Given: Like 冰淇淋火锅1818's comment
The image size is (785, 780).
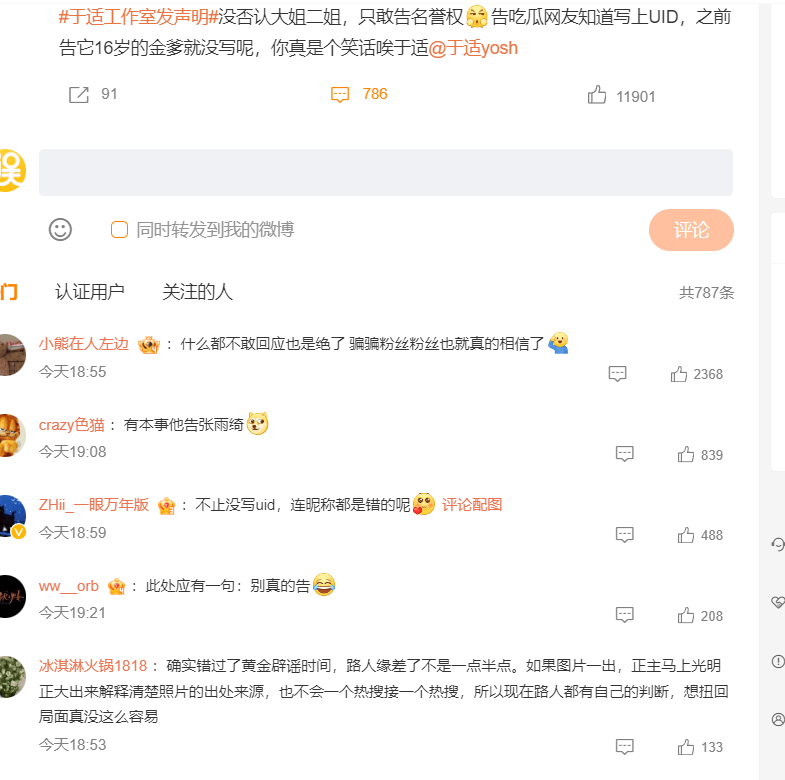Looking at the screenshot, I should coord(686,747).
